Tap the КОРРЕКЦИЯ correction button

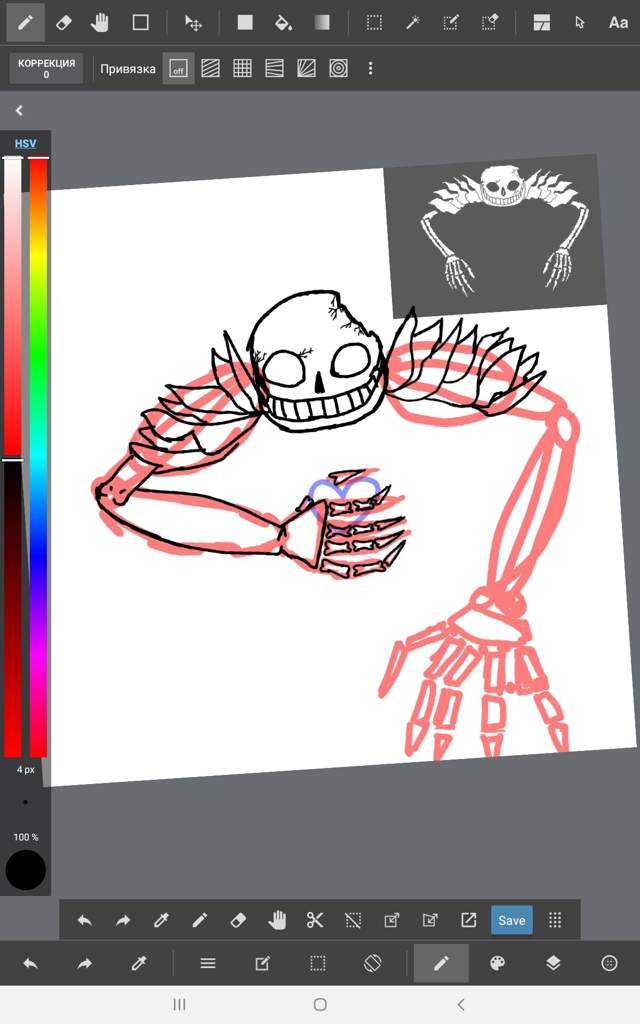(46, 68)
